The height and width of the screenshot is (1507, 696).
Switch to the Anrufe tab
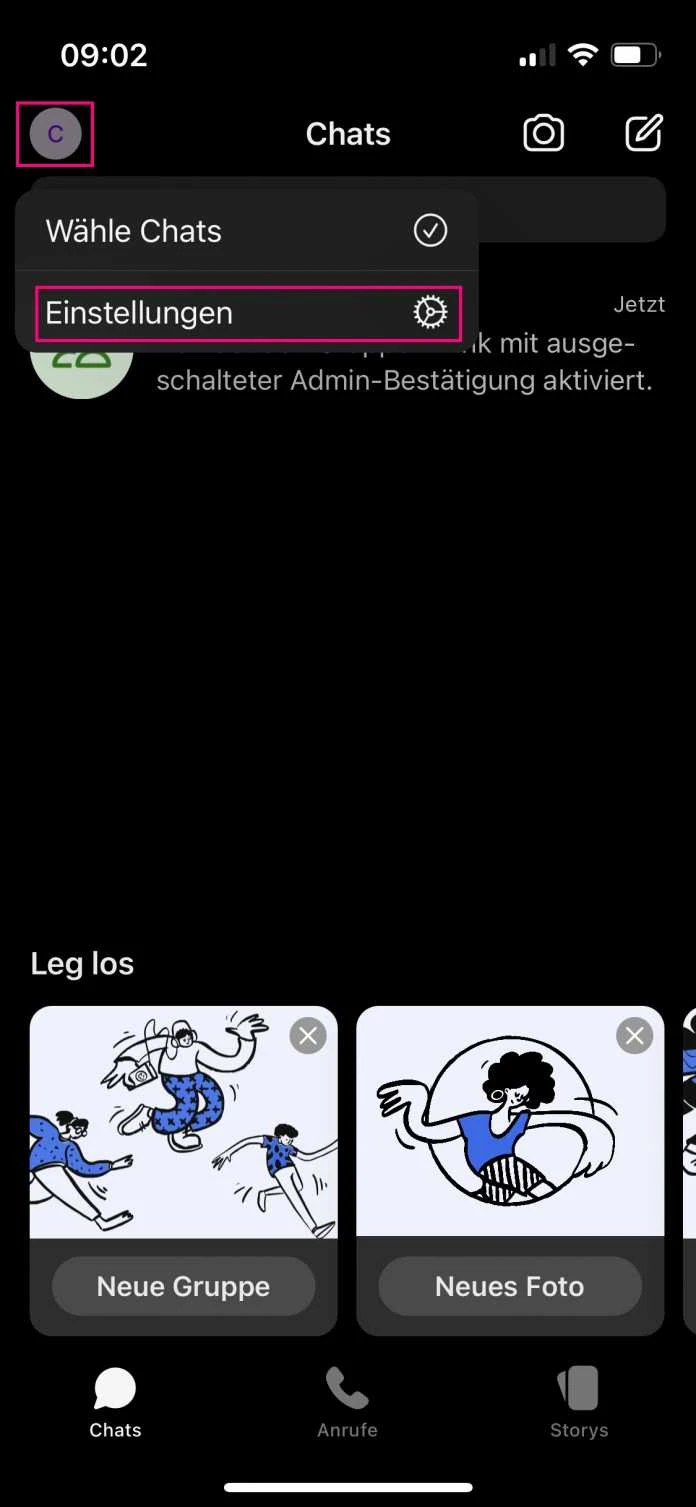coord(347,1402)
